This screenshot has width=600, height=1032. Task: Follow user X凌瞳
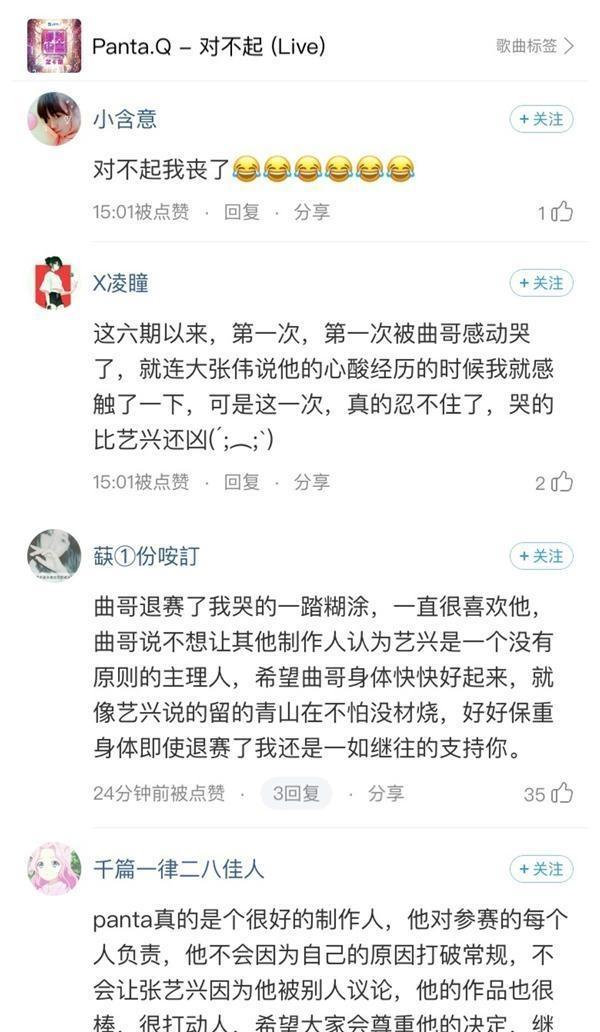coord(541,283)
